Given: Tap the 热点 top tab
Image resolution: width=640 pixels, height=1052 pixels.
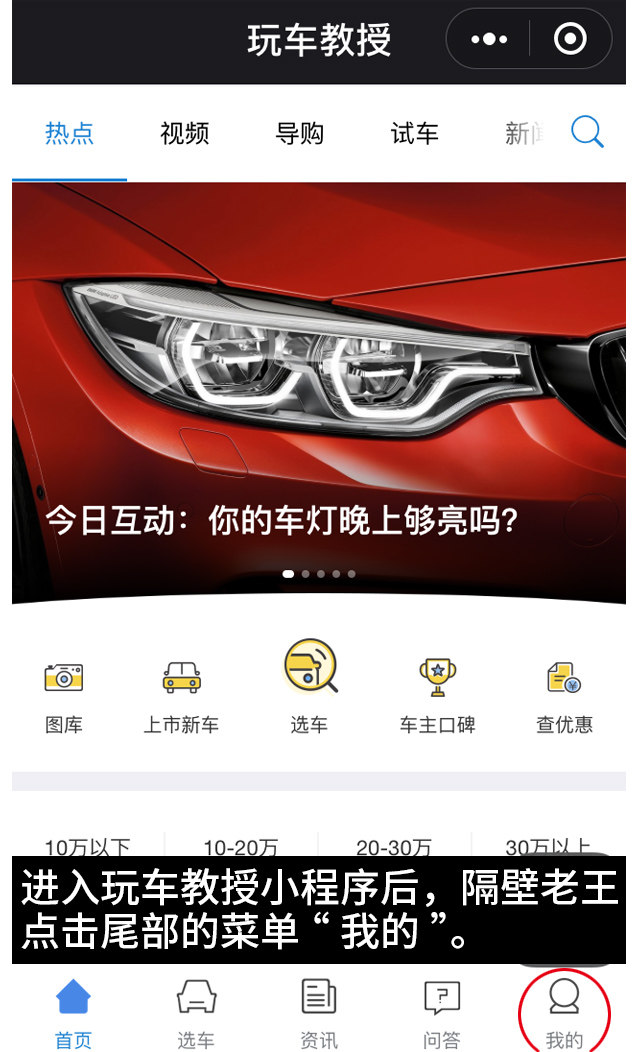Looking at the screenshot, I should [70, 133].
